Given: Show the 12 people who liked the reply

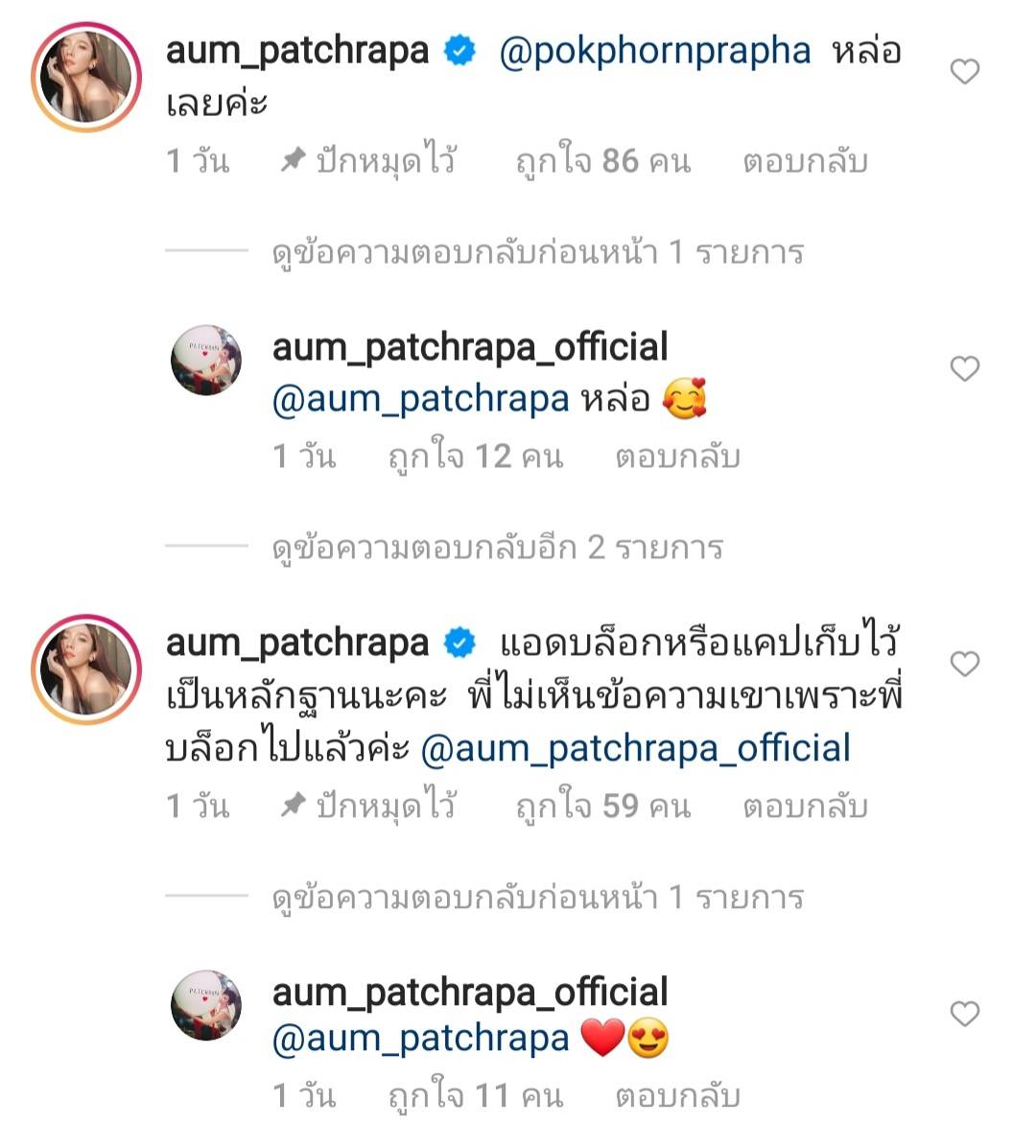Looking at the screenshot, I should [x=475, y=457].
